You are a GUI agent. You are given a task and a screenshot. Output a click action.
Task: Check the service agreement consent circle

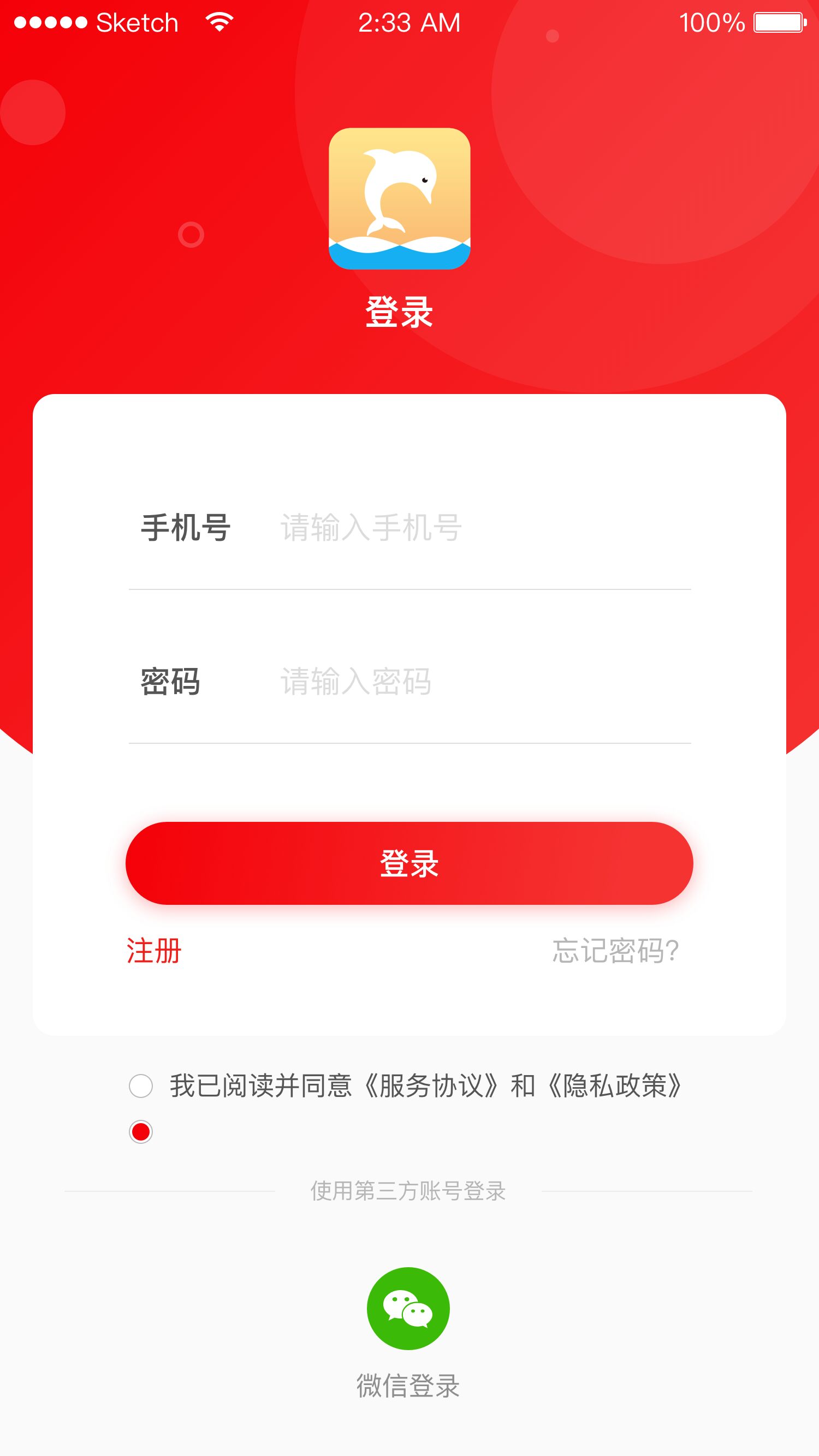pyautogui.click(x=141, y=1086)
